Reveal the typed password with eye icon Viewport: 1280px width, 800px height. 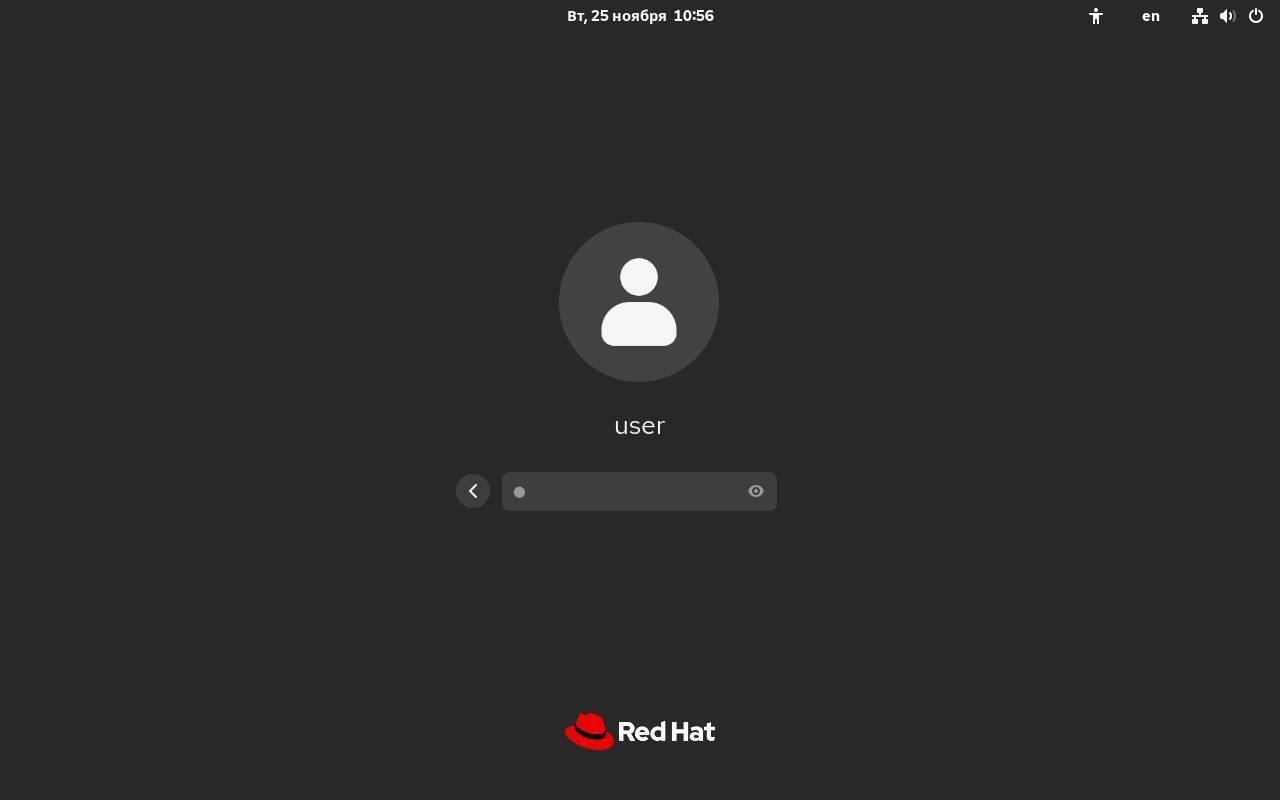pos(756,491)
